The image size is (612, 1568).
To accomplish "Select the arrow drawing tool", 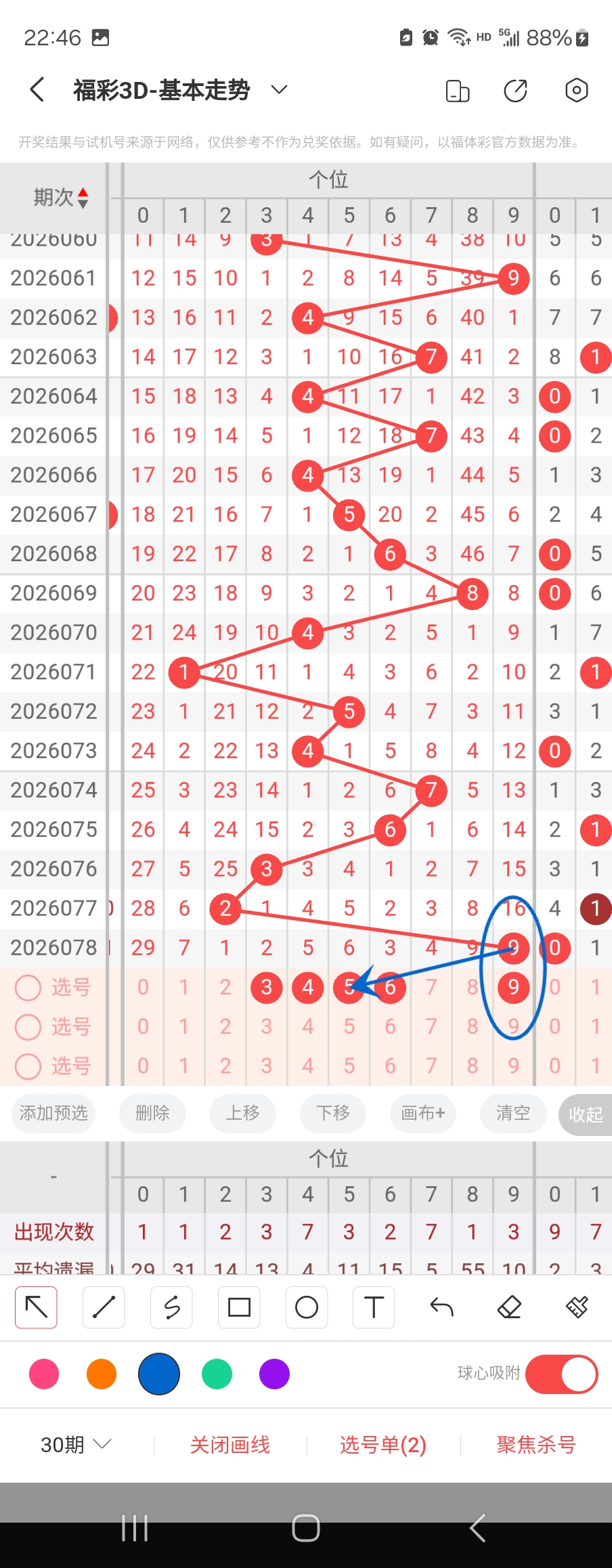I will click(x=37, y=1307).
